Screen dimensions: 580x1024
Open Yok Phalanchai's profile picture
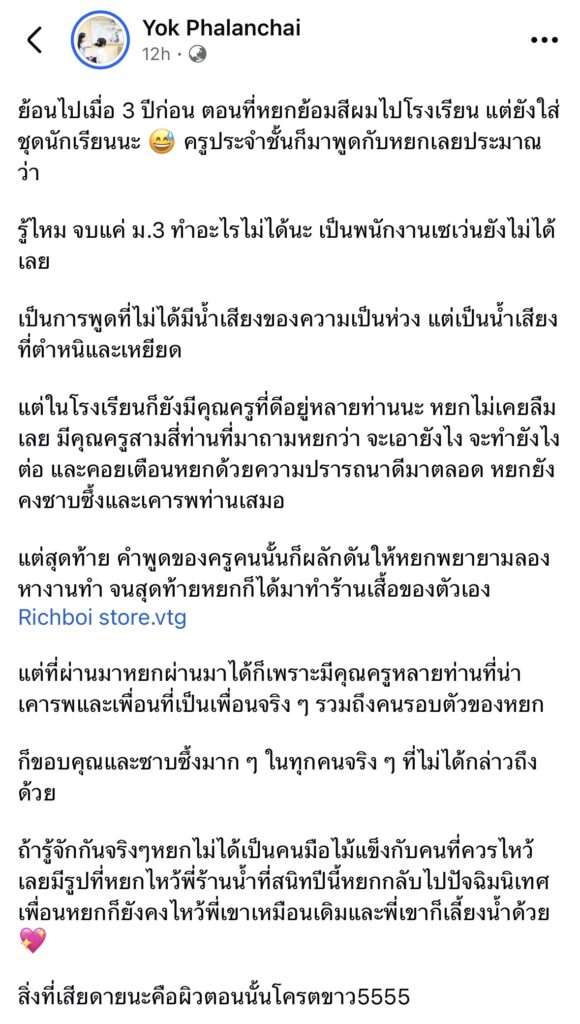pyautogui.click(x=101, y=40)
